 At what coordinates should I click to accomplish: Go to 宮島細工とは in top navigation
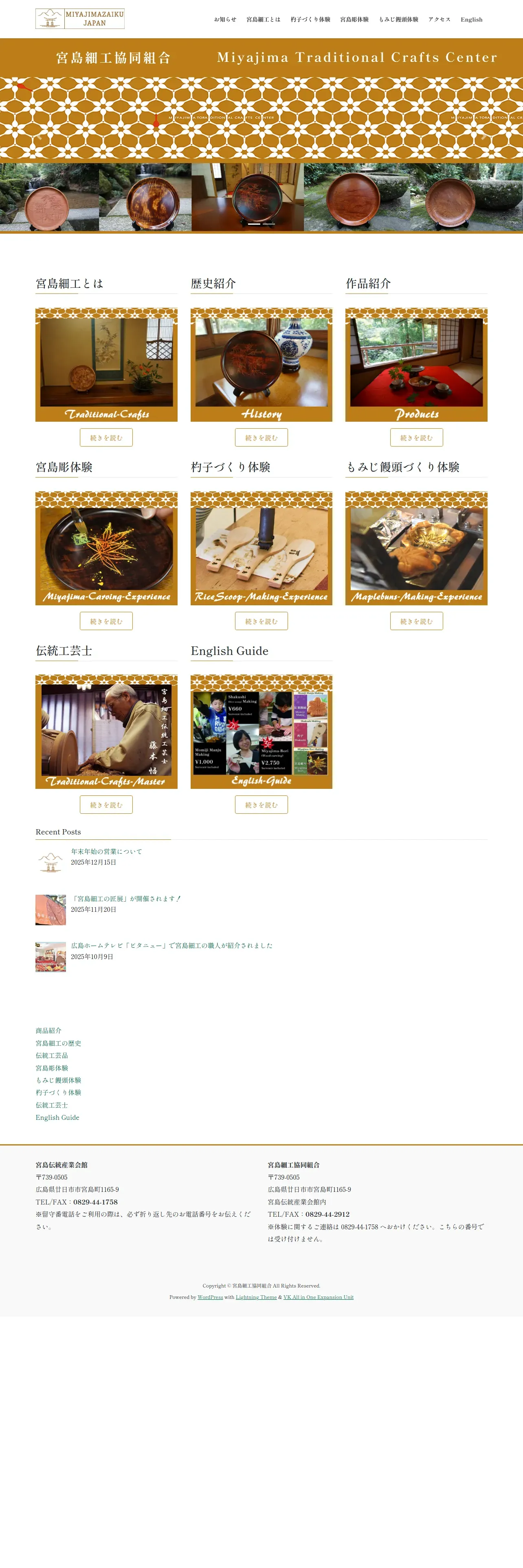click(x=263, y=20)
